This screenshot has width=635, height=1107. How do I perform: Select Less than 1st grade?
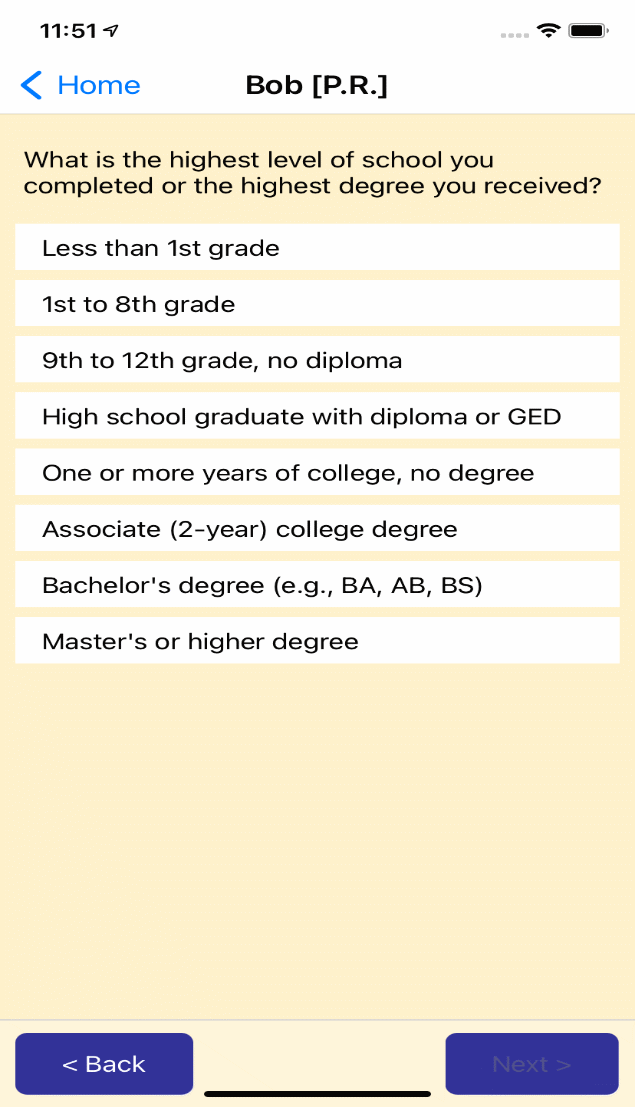click(317, 248)
